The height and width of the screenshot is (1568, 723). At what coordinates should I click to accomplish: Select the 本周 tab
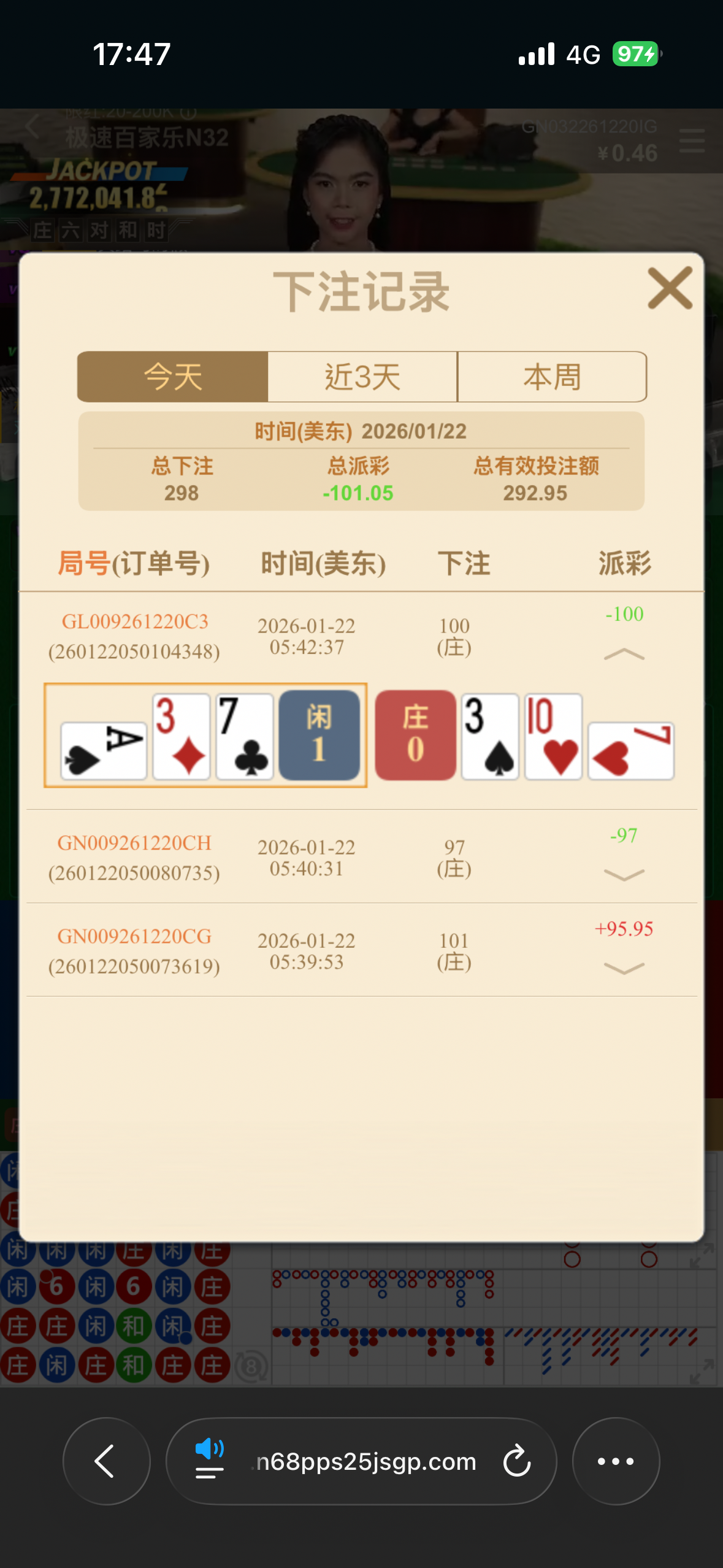click(552, 377)
